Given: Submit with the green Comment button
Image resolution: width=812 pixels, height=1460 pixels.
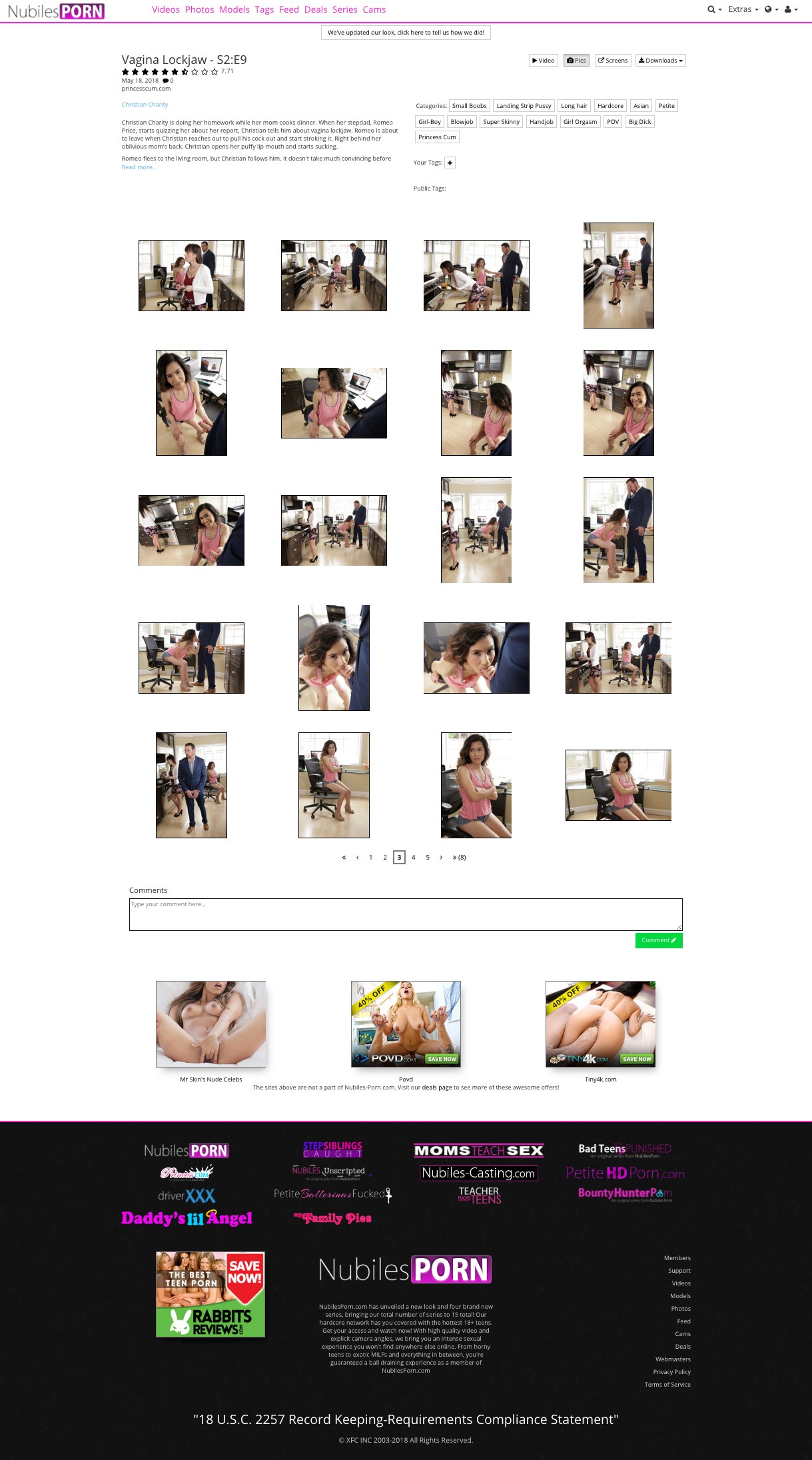Looking at the screenshot, I should [x=659, y=940].
